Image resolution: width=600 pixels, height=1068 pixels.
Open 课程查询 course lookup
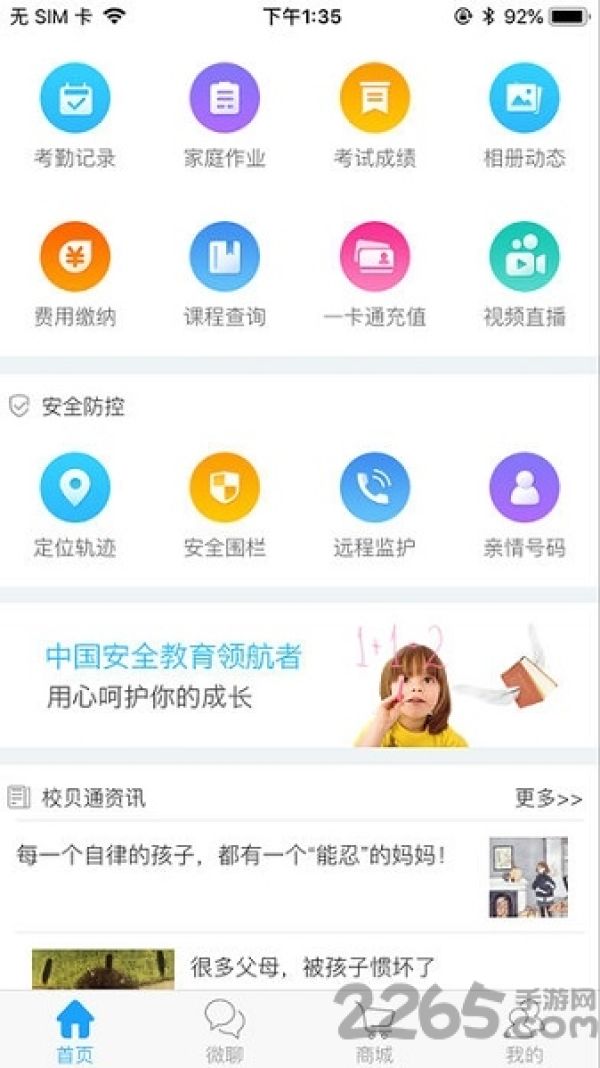[224, 274]
